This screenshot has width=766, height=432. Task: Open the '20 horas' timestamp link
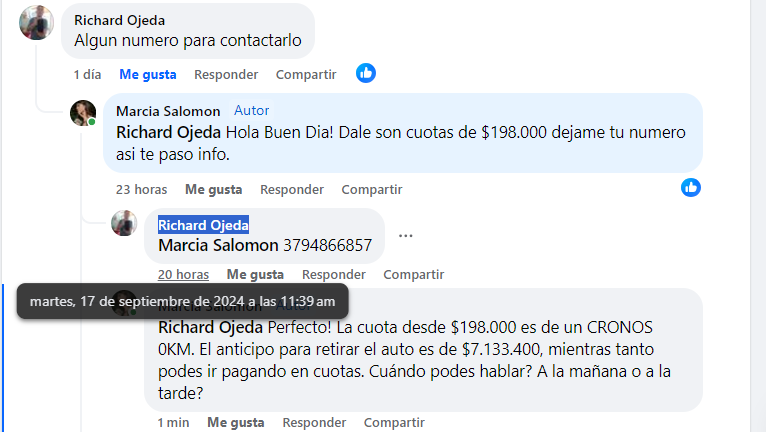[x=183, y=274]
